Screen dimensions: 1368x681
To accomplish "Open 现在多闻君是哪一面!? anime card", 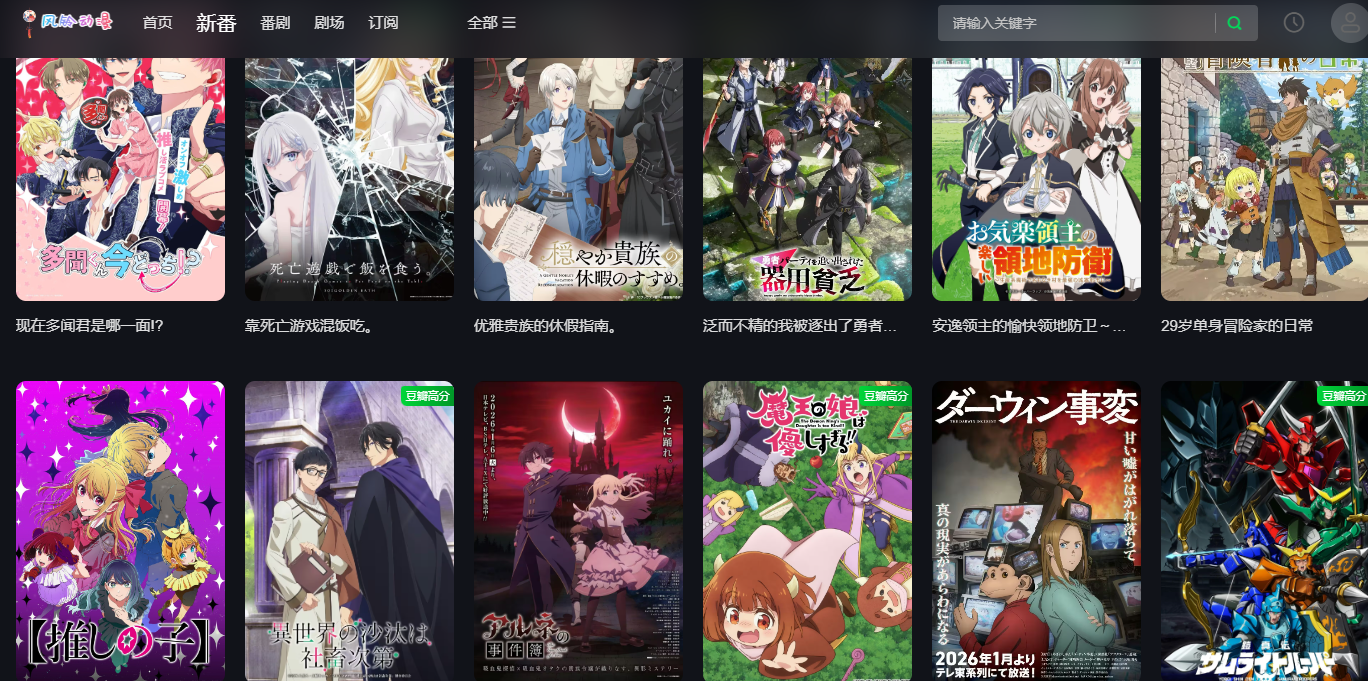I will click(x=120, y=180).
